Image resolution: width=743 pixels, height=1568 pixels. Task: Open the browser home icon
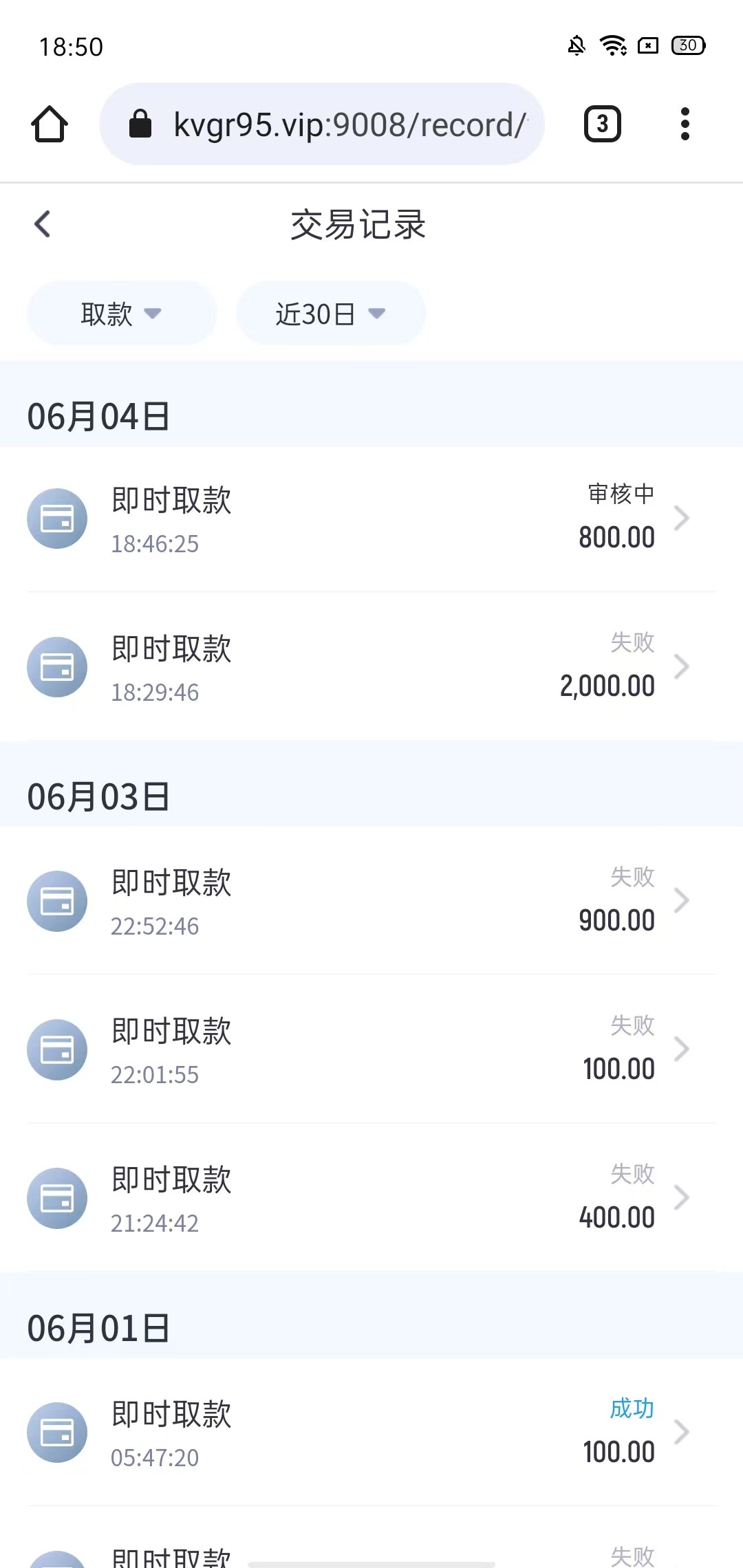48,124
